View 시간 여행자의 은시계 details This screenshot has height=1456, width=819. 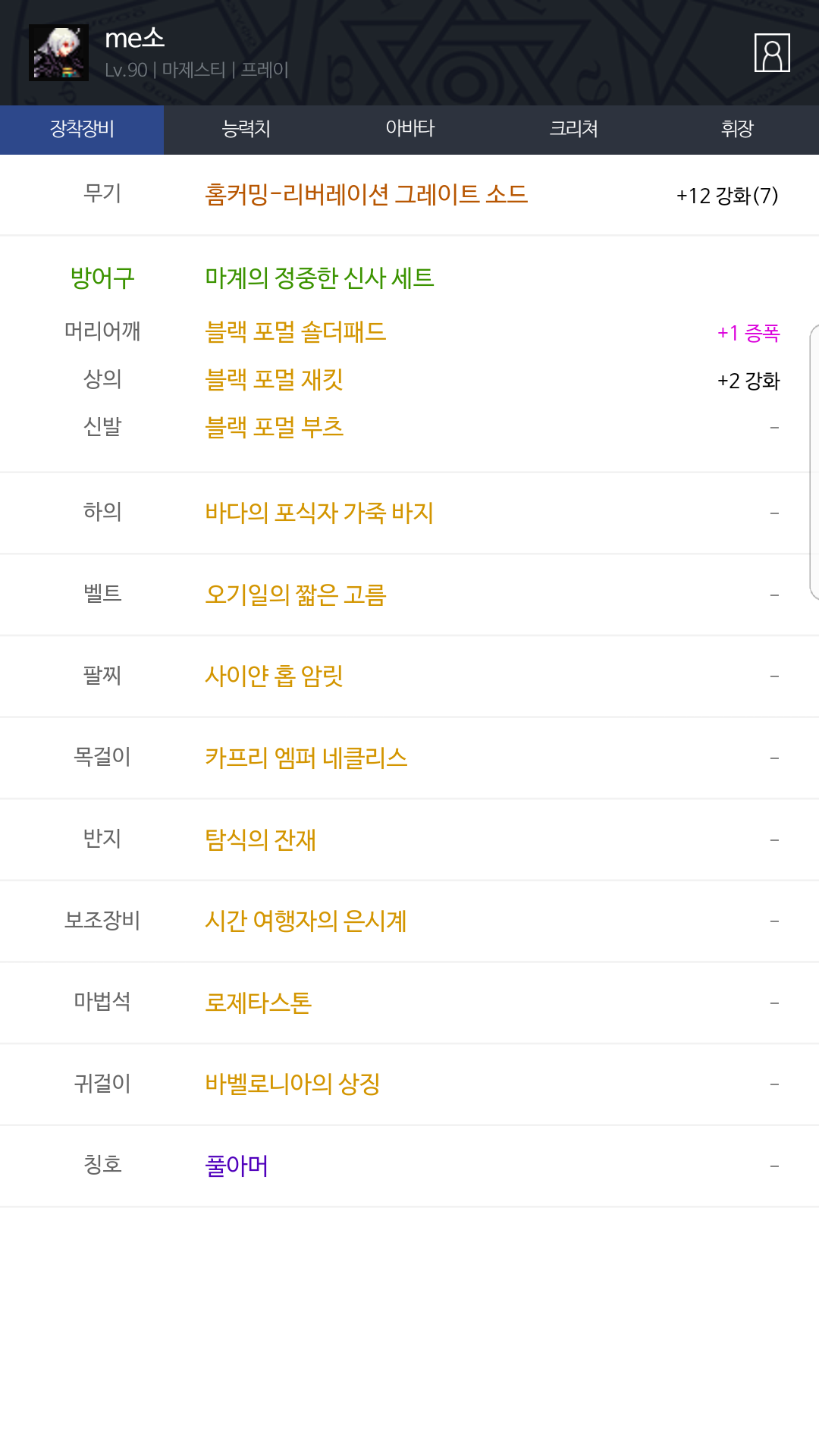(x=306, y=921)
